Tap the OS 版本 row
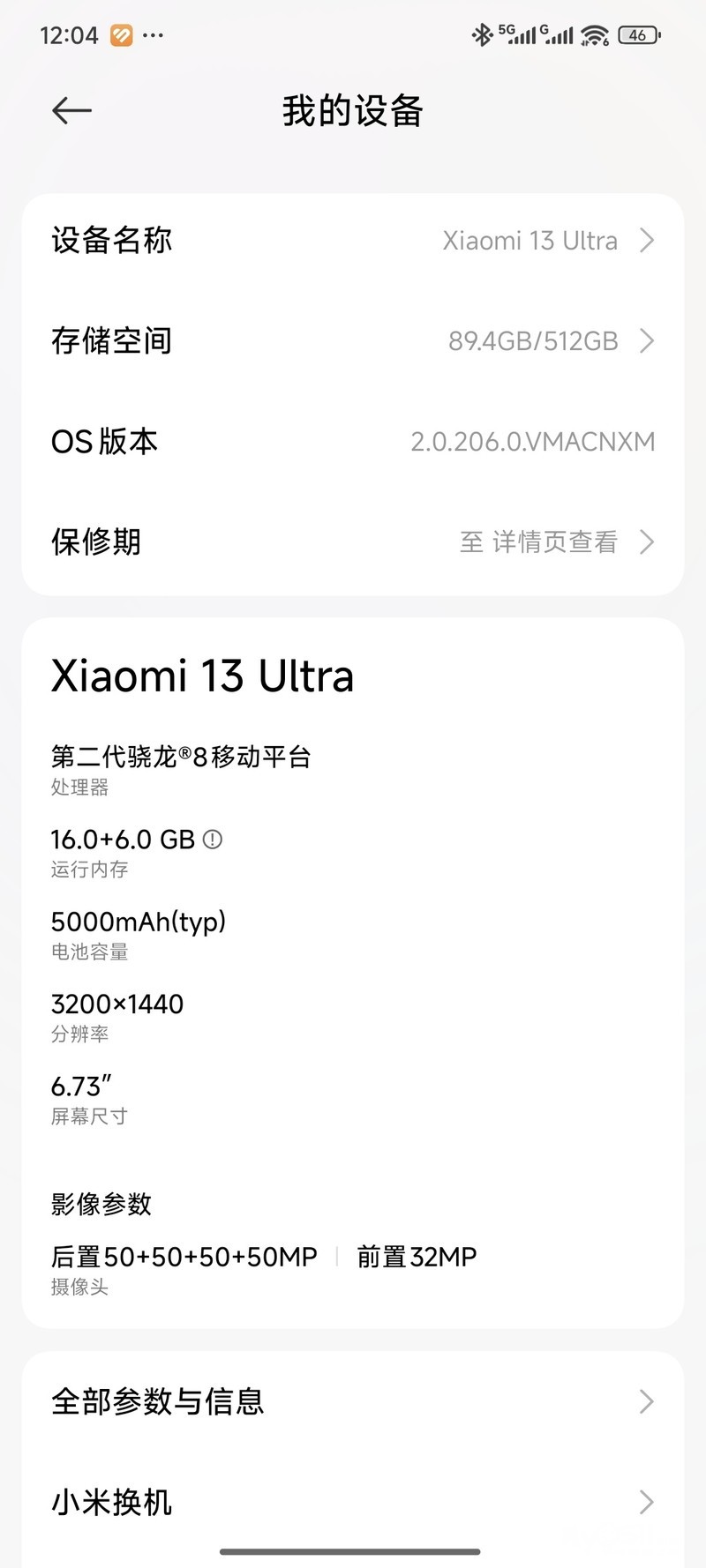The height and width of the screenshot is (1568, 706). point(353,442)
